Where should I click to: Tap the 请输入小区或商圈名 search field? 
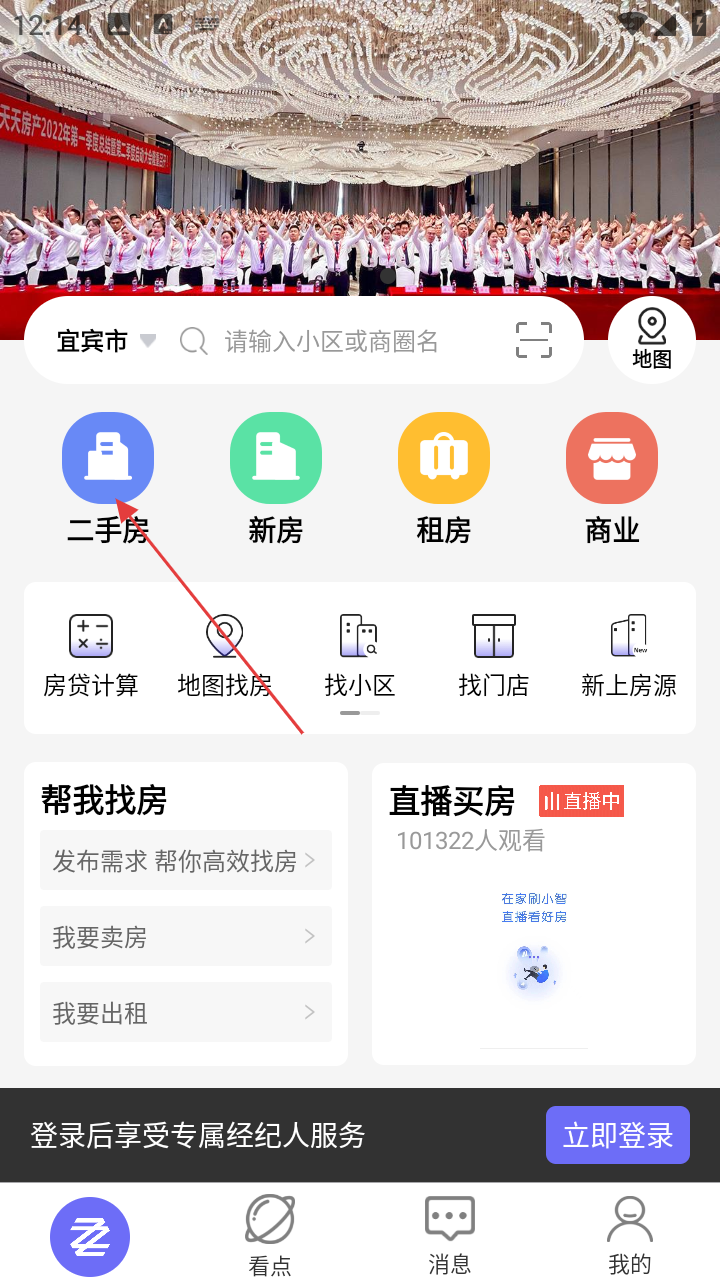(x=332, y=341)
